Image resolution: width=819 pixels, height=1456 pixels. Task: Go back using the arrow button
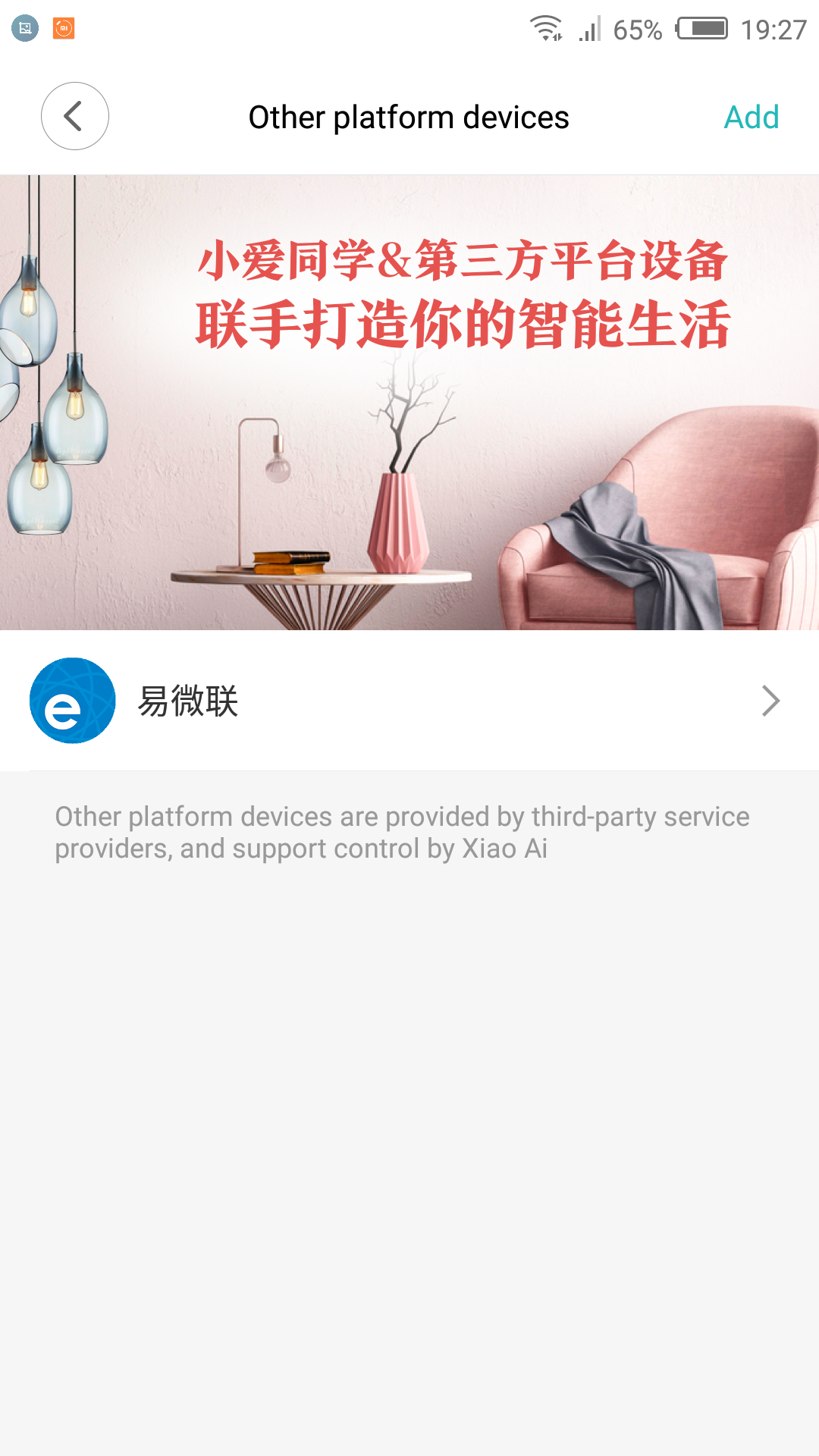click(74, 116)
